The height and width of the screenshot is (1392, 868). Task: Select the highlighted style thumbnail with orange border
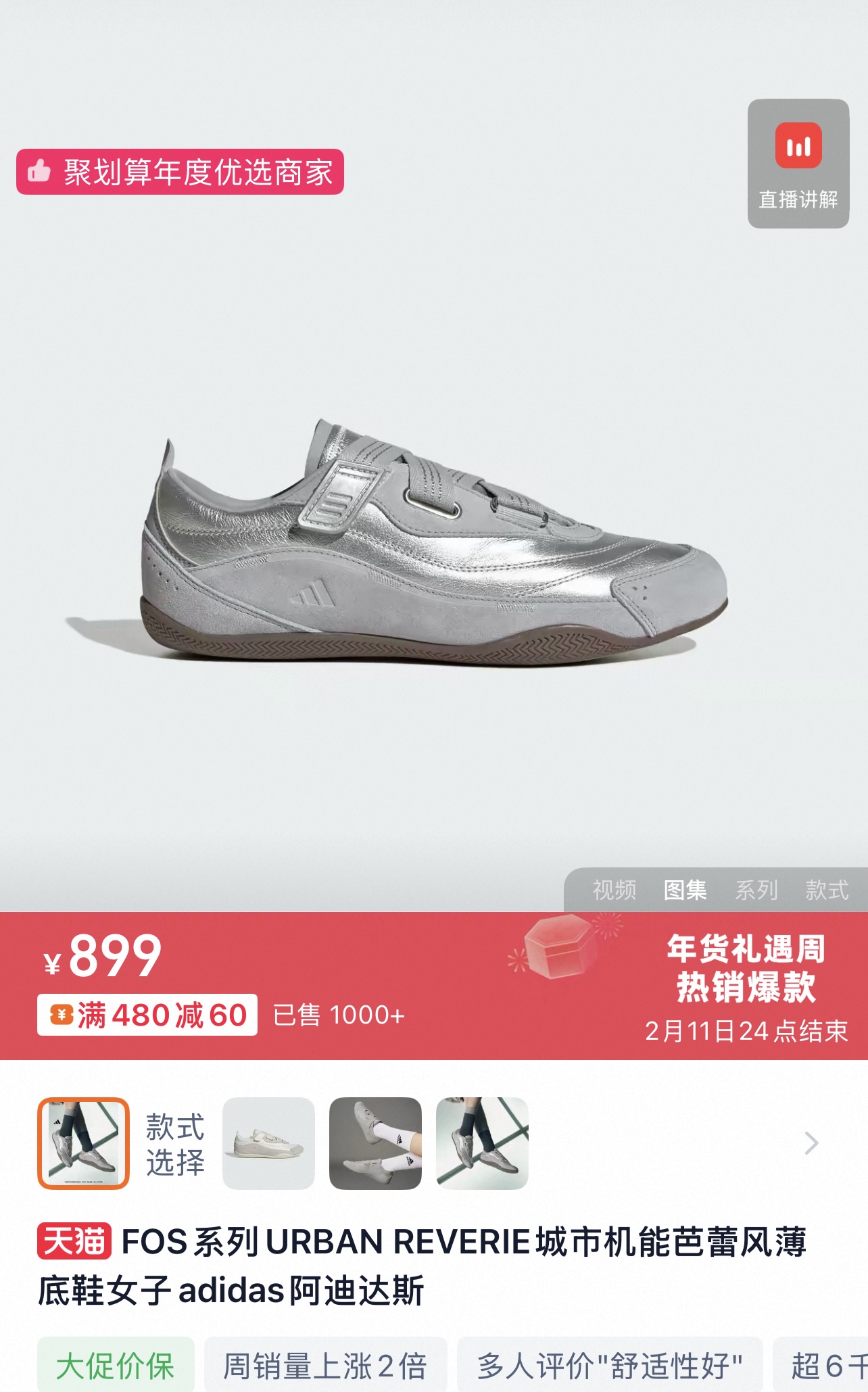tap(83, 1143)
